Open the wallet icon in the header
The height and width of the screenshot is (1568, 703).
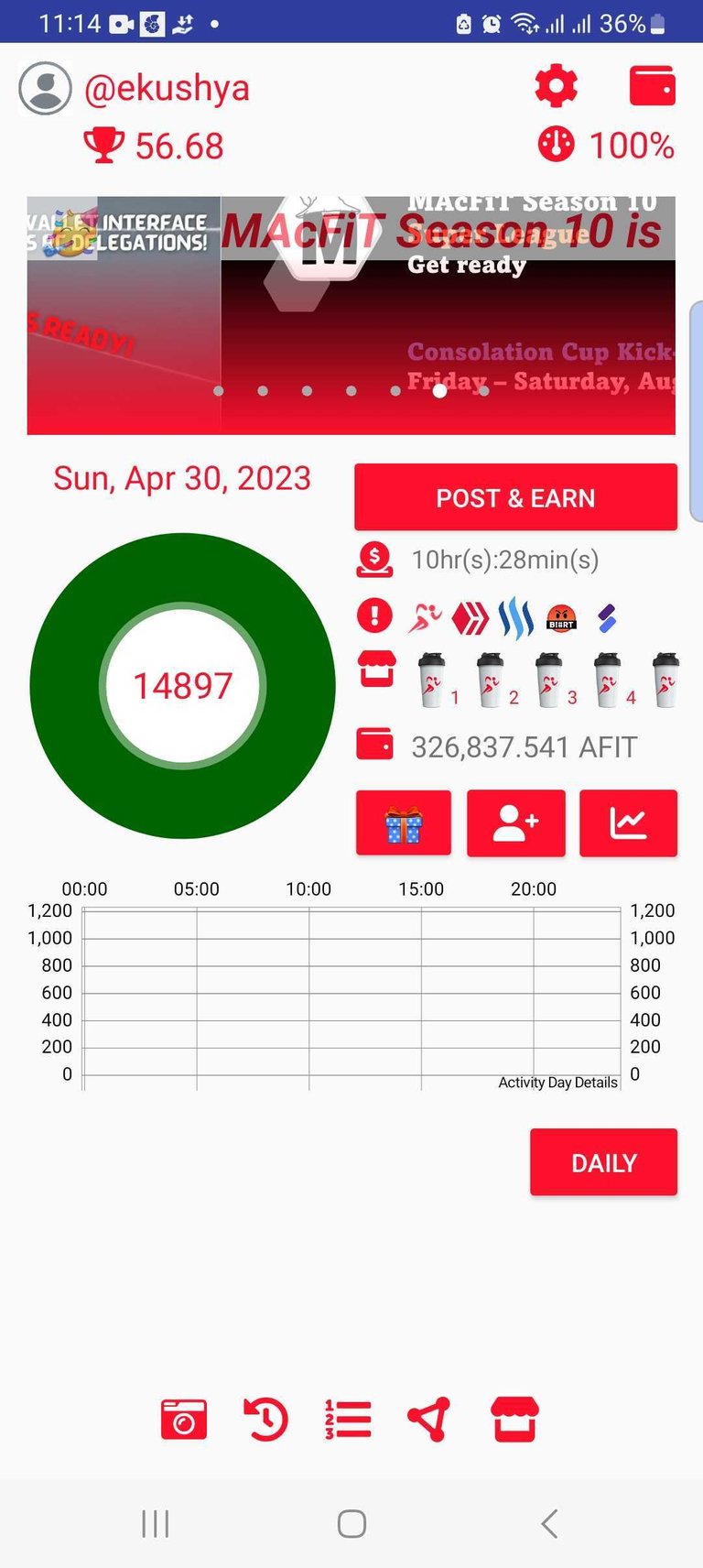tap(653, 86)
